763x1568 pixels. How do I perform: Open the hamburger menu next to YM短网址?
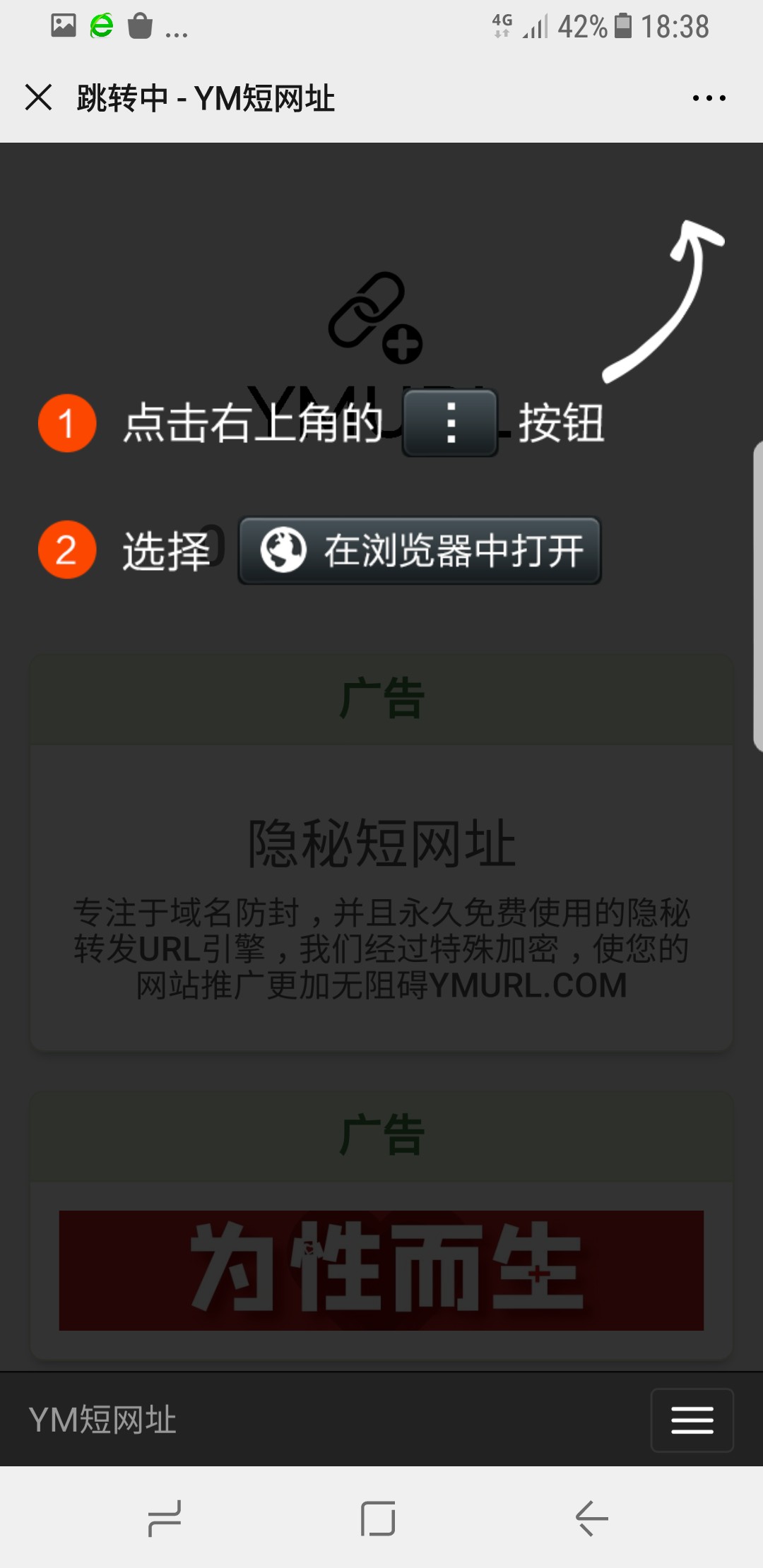[x=692, y=1420]
